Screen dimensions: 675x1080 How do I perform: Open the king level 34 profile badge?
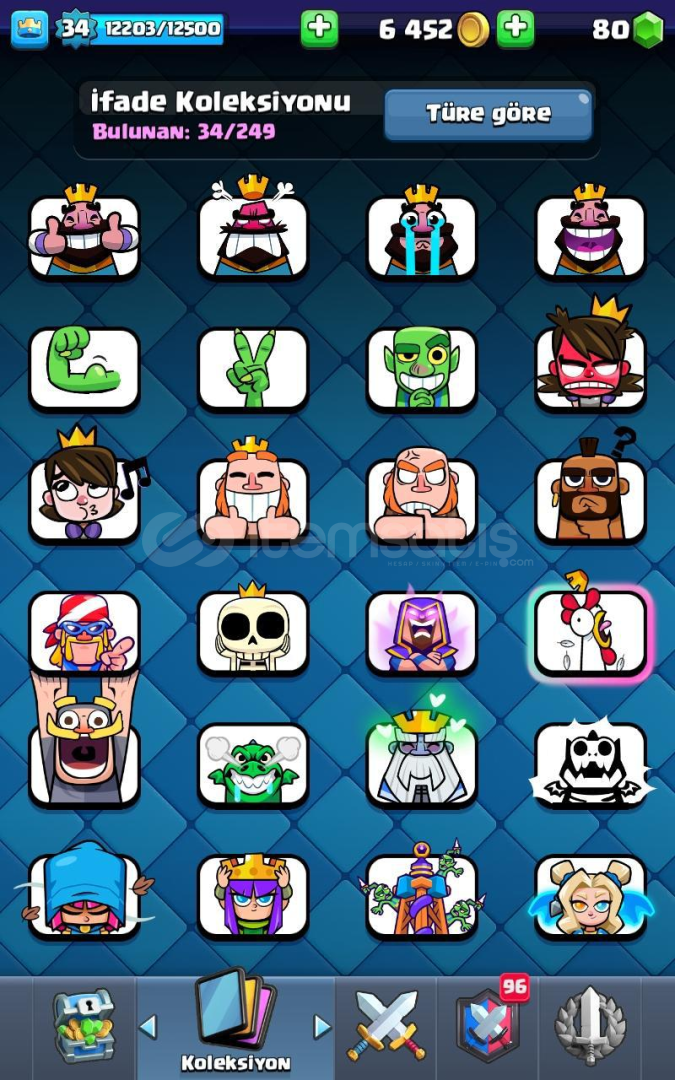[73, 29]
